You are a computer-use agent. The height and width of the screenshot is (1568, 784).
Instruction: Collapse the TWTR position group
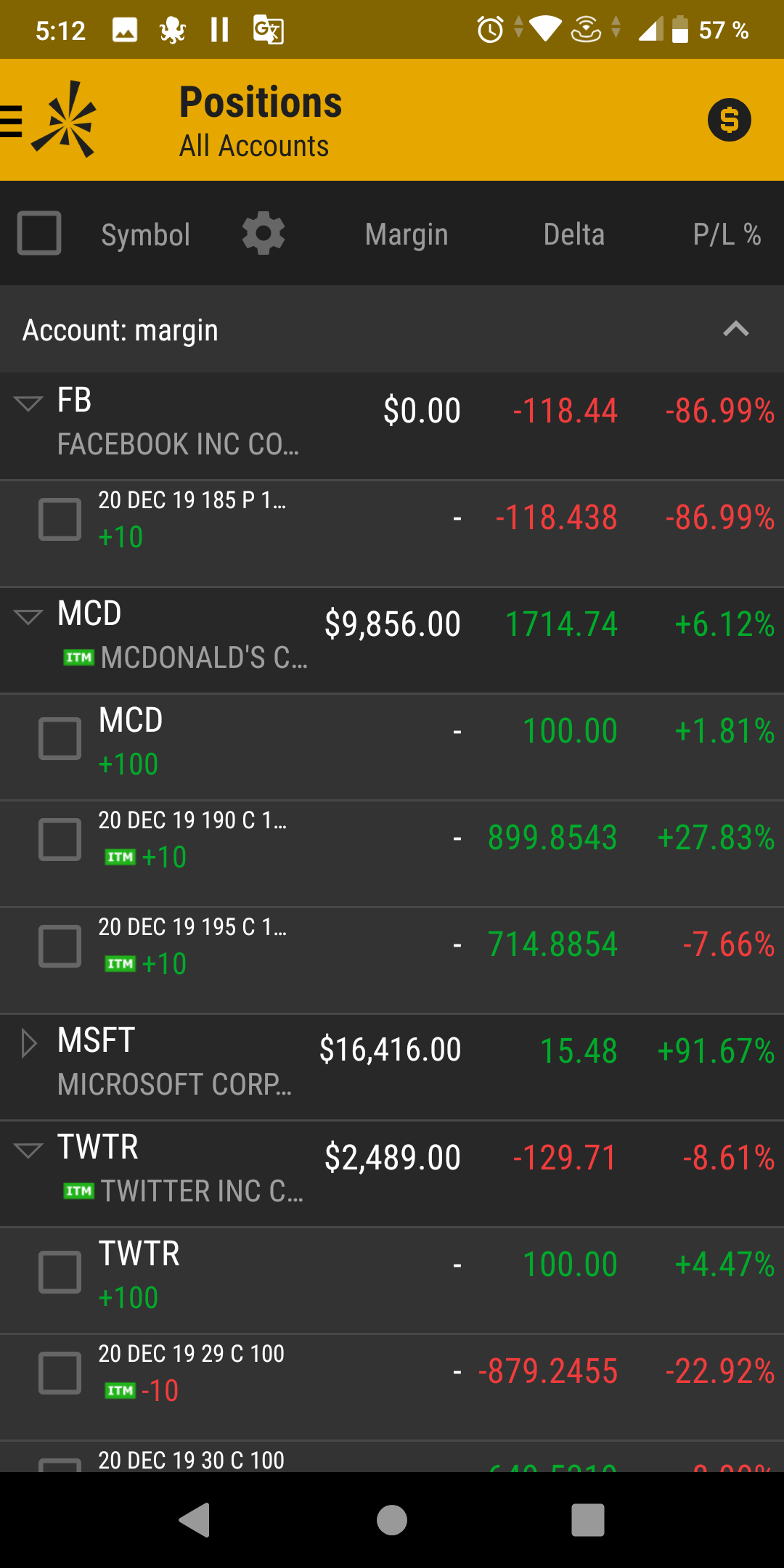pos(28,1149)
